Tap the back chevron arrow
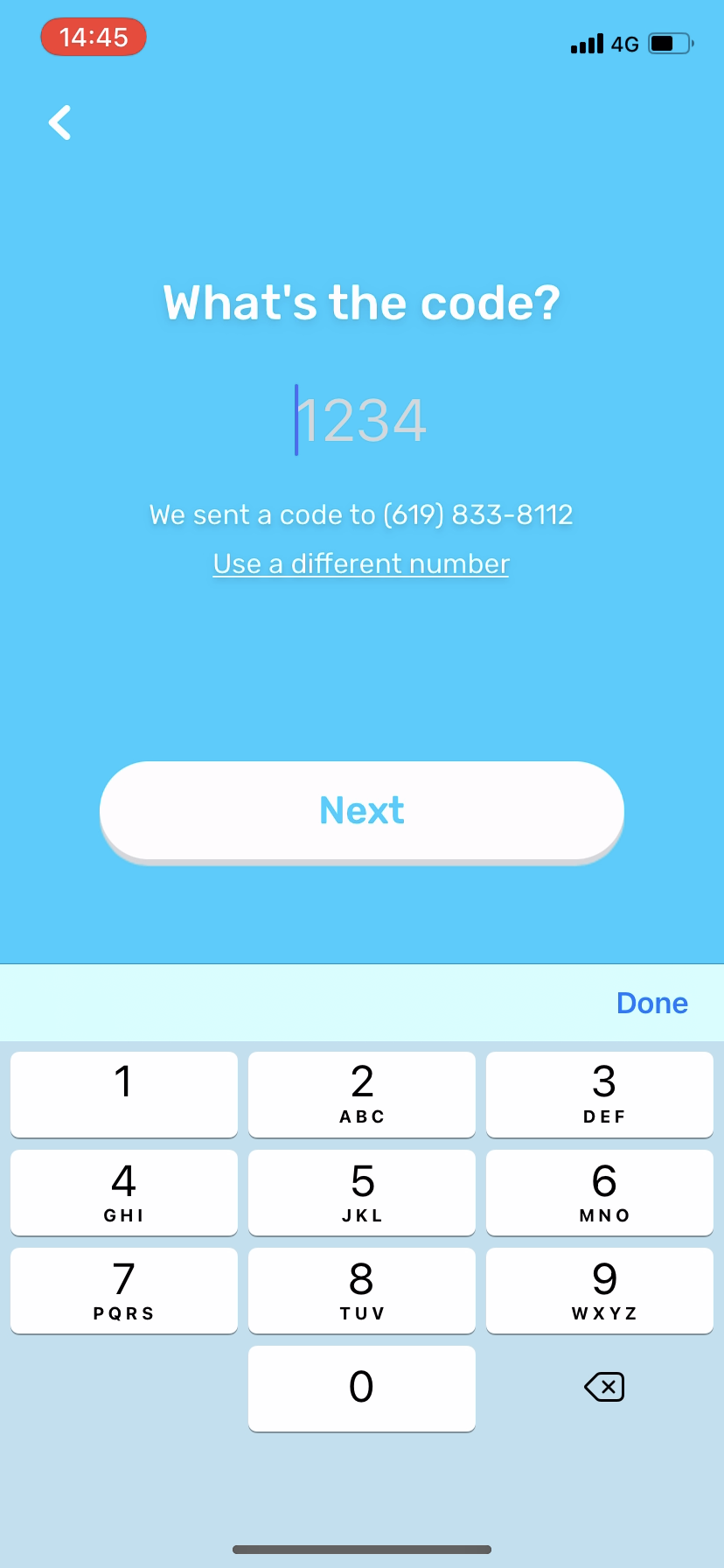This screenshot has width=724, height=1568. 59,122
